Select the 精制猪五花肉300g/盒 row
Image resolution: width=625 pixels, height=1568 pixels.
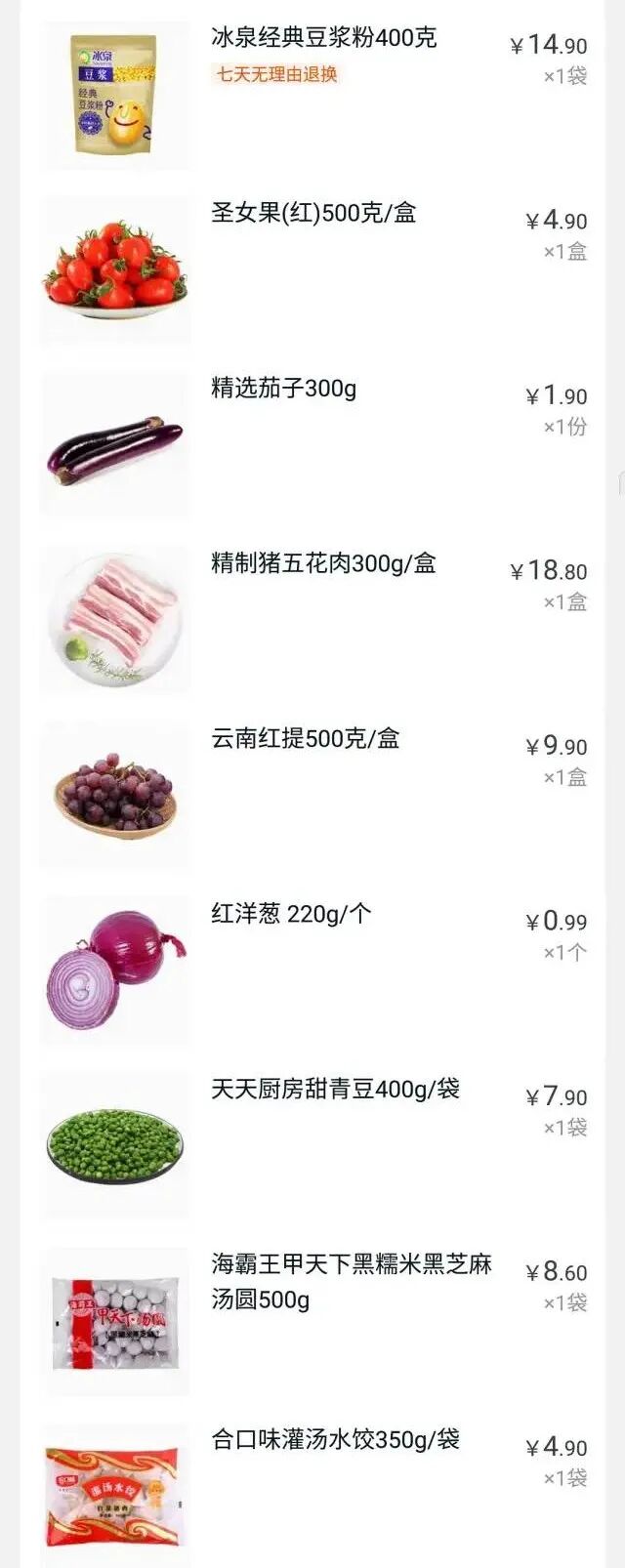[x=323, y=563]
